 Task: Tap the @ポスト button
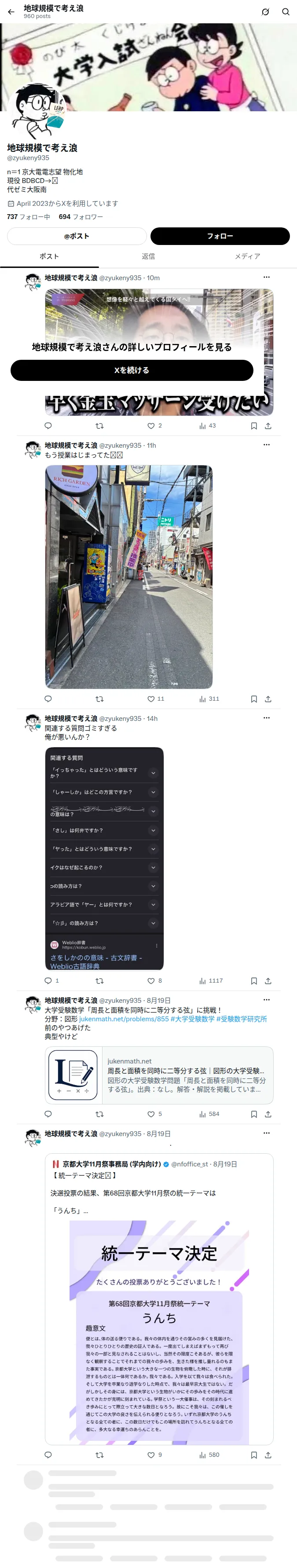77,236
